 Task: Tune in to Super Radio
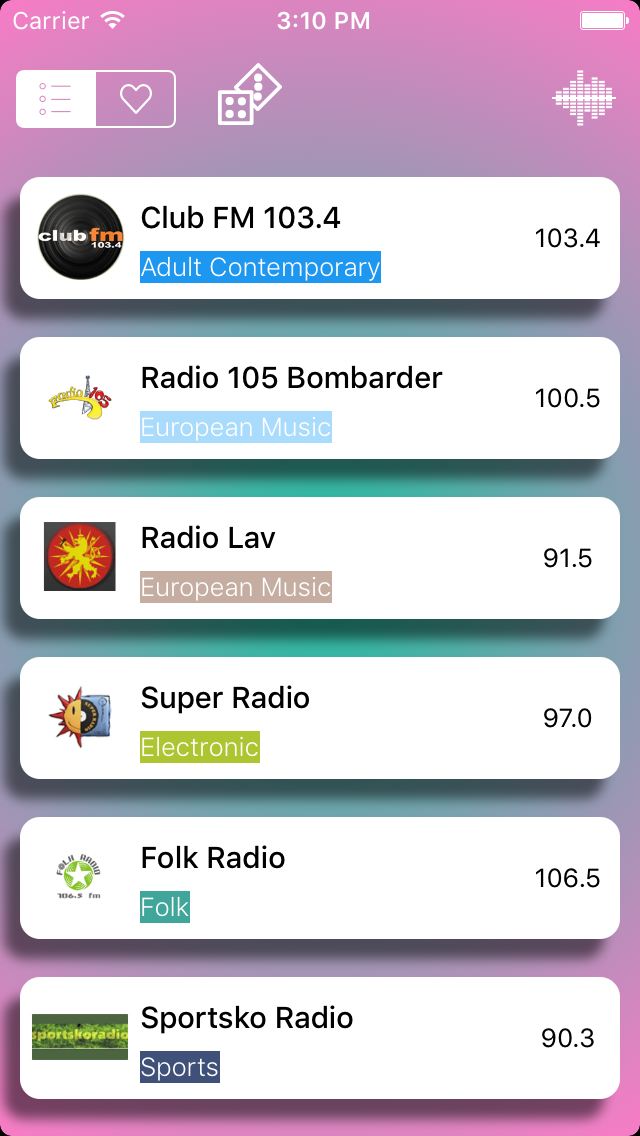[320, 718]
